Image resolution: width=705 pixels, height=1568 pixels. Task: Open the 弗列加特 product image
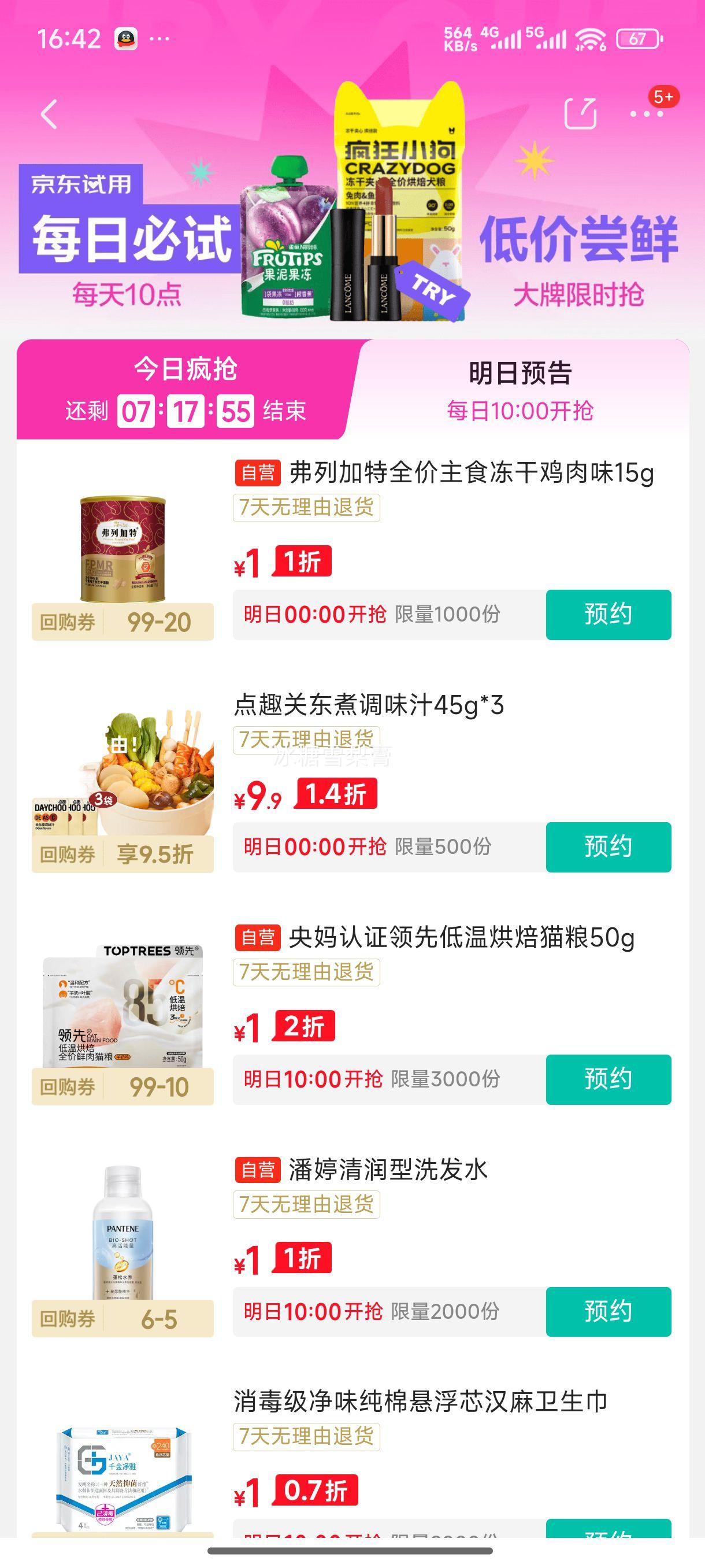click(x=123, y=548)
